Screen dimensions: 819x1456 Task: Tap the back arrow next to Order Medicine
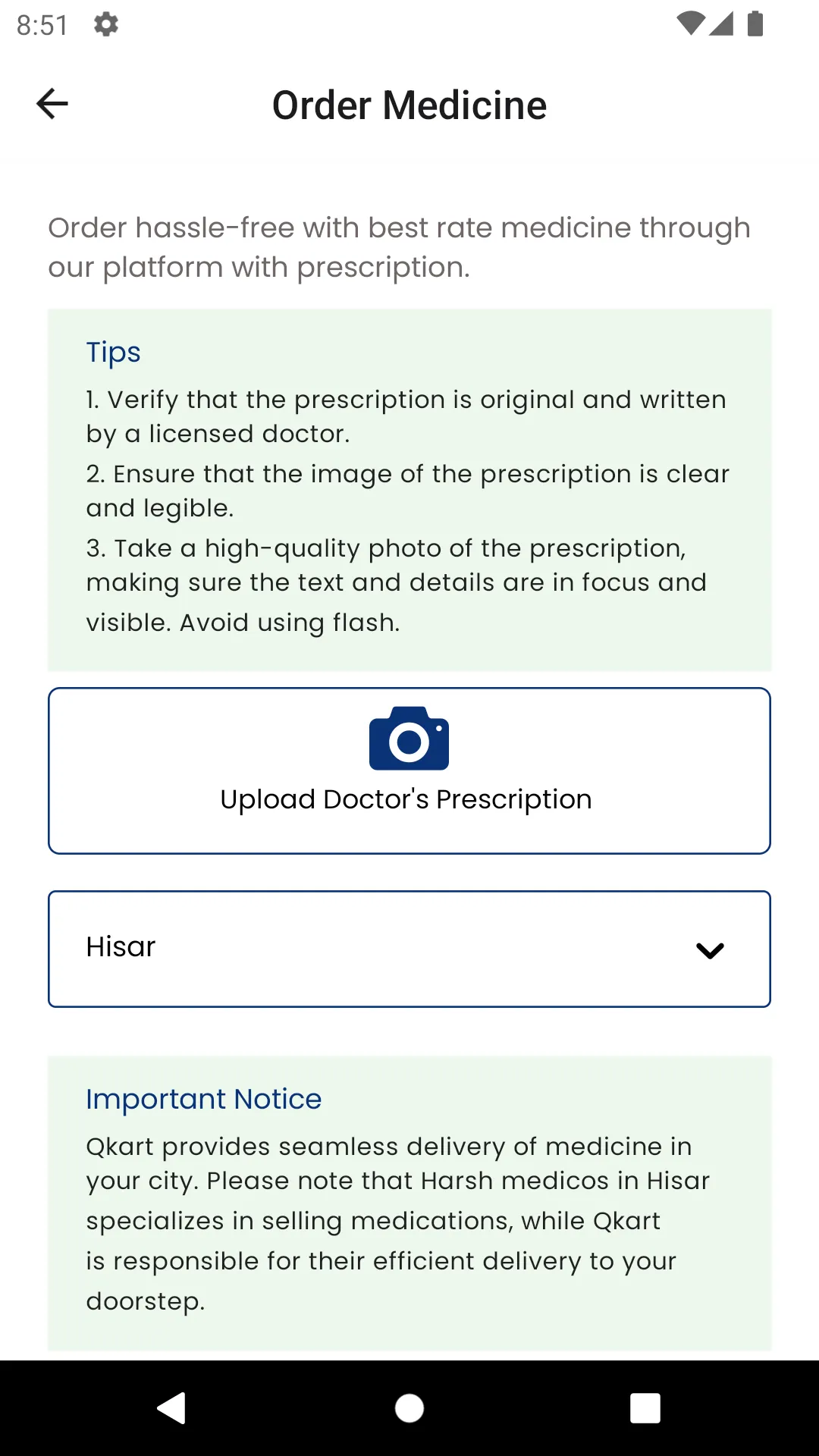click(x=51, y=103)
